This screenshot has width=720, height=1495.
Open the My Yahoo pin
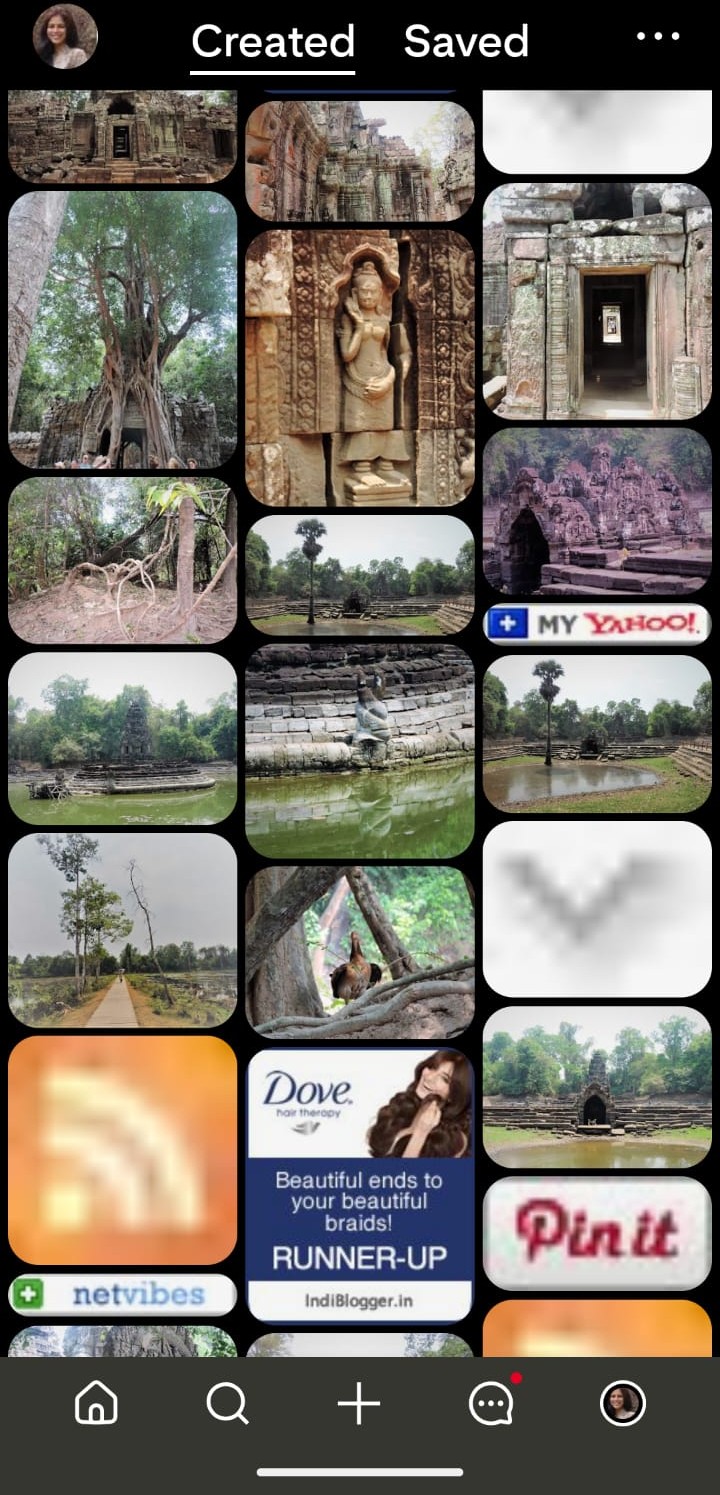(597, 624)
